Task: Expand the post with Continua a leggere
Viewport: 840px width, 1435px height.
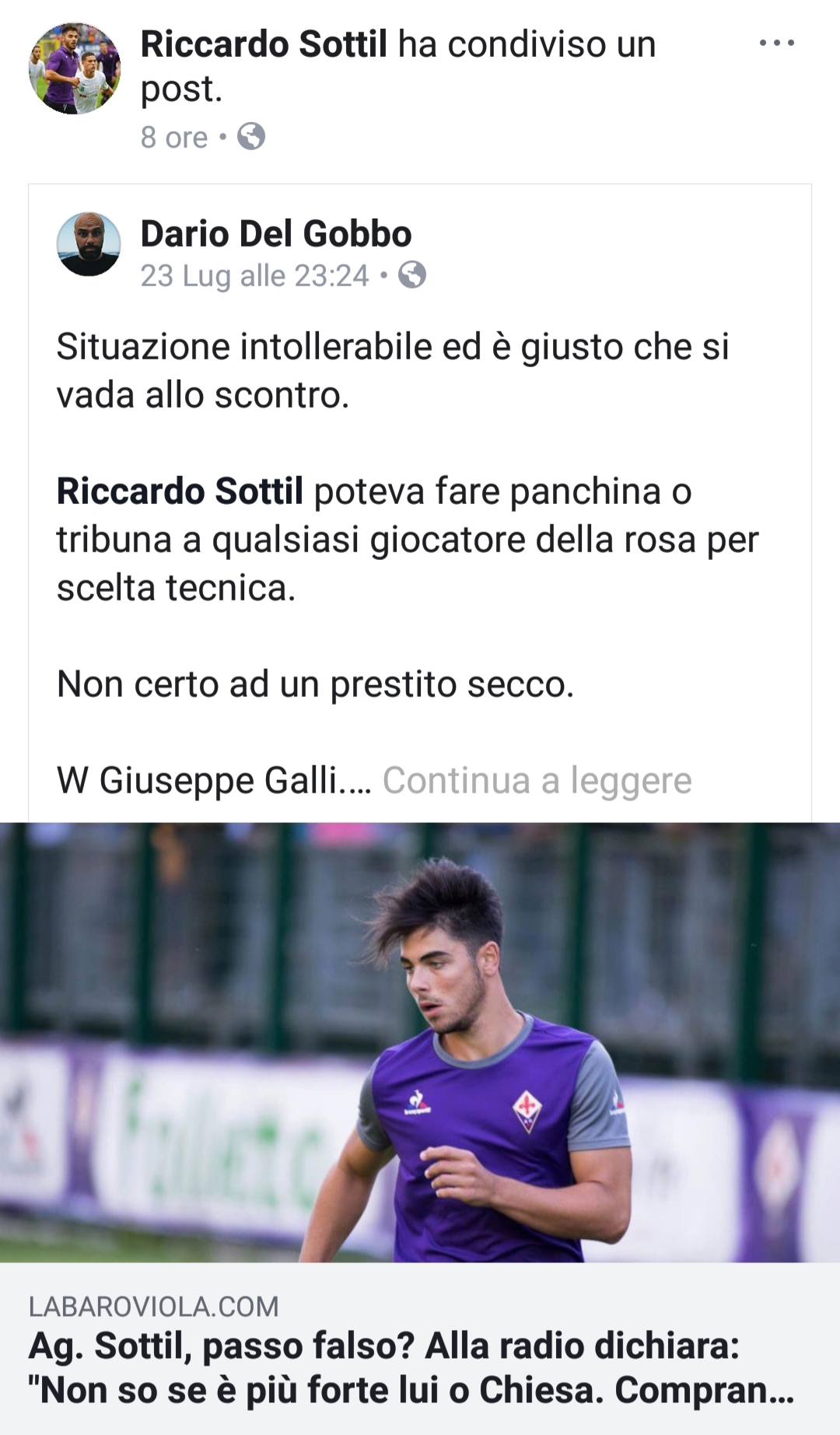Action: 537,781
